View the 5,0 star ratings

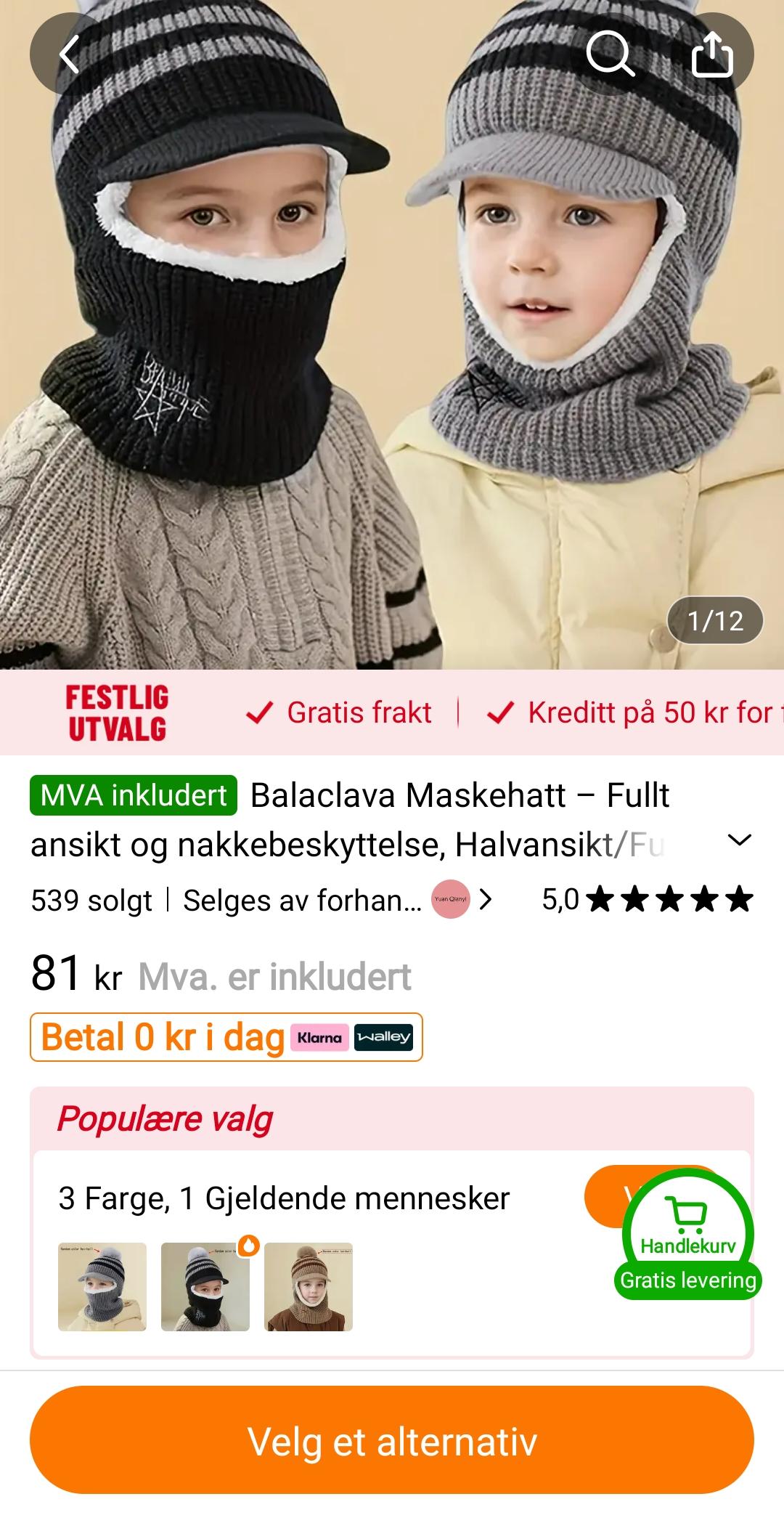point(647,900)
